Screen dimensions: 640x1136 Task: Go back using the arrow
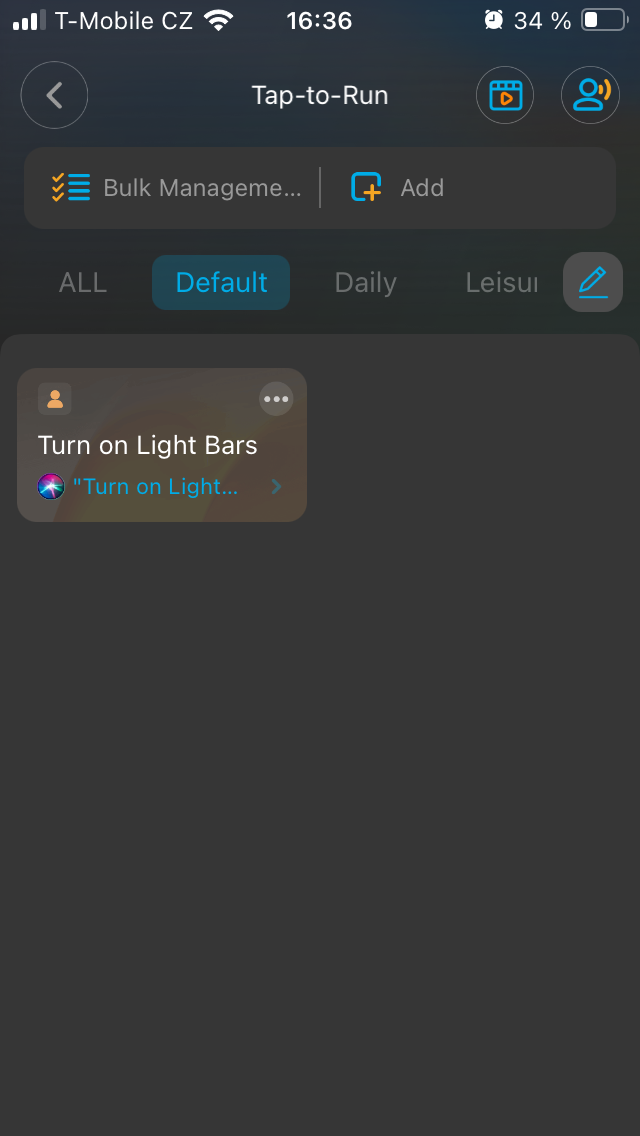click(x=55, y=96)
